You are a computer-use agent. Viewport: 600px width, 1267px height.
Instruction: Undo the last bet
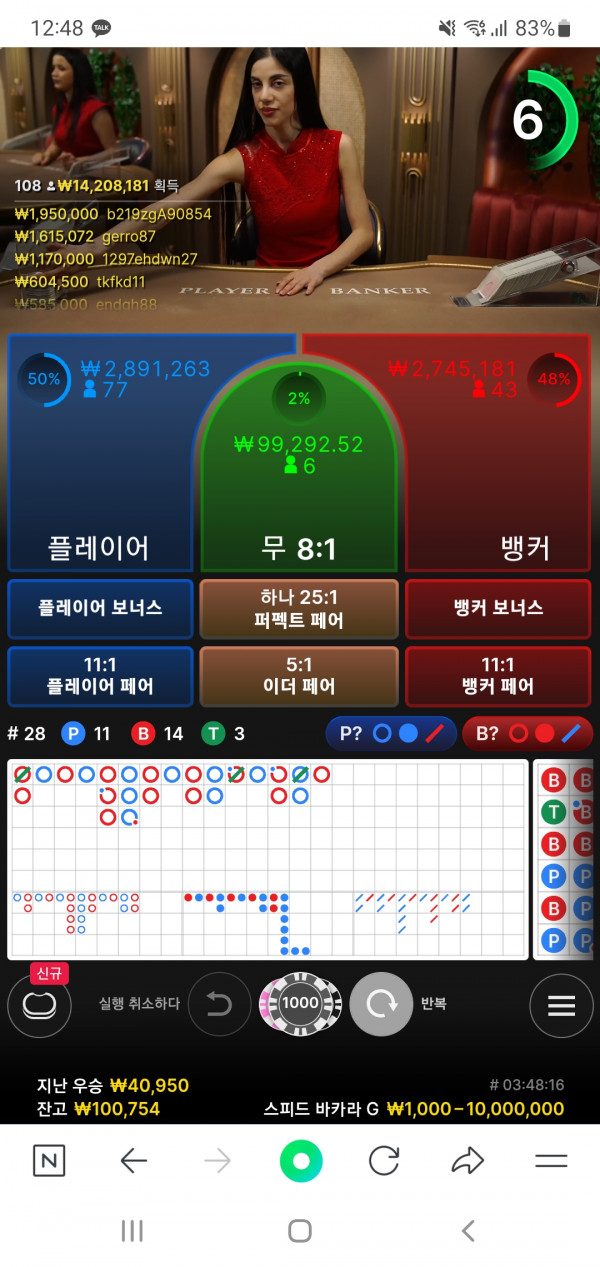[219, 1003]
